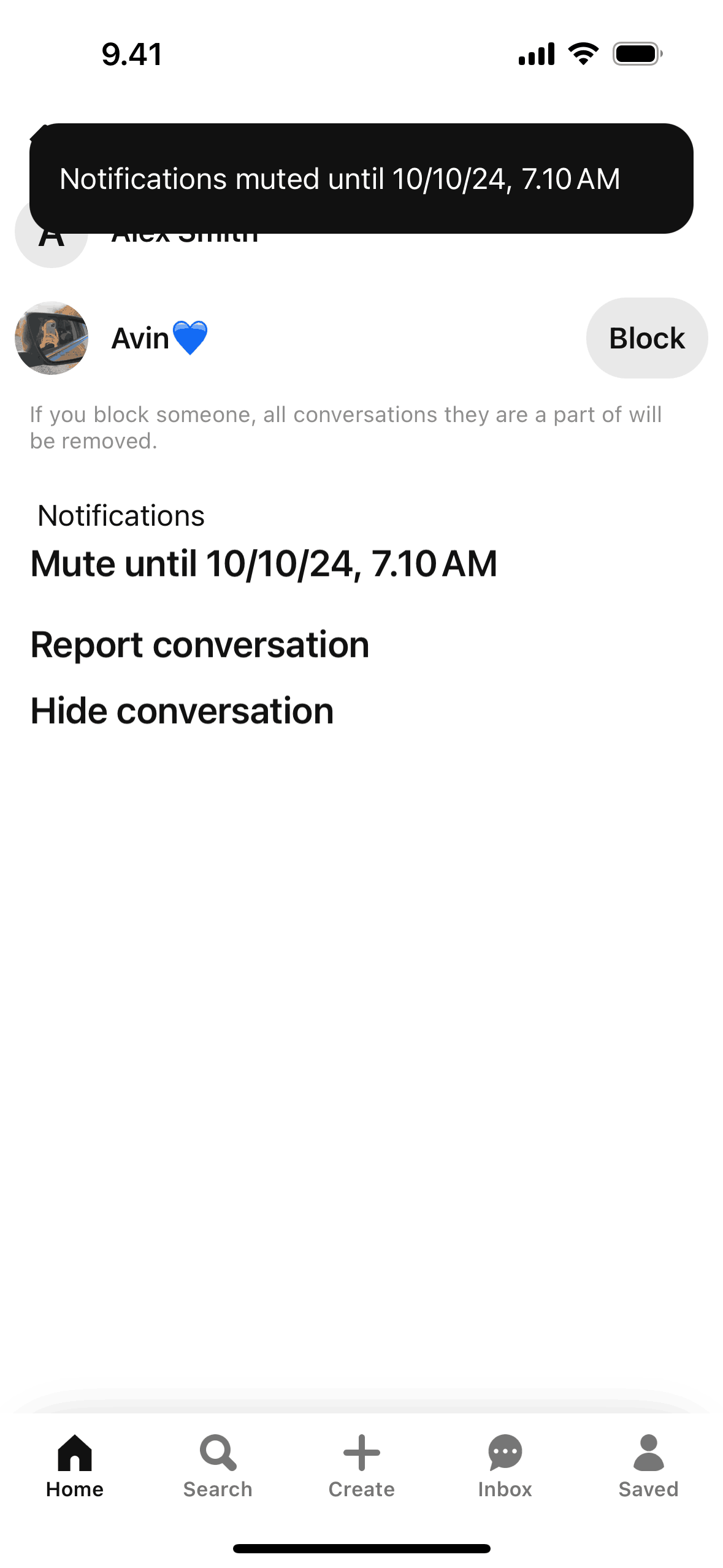
Task: Block Avin from conversations
Action: tap(646, 338)
